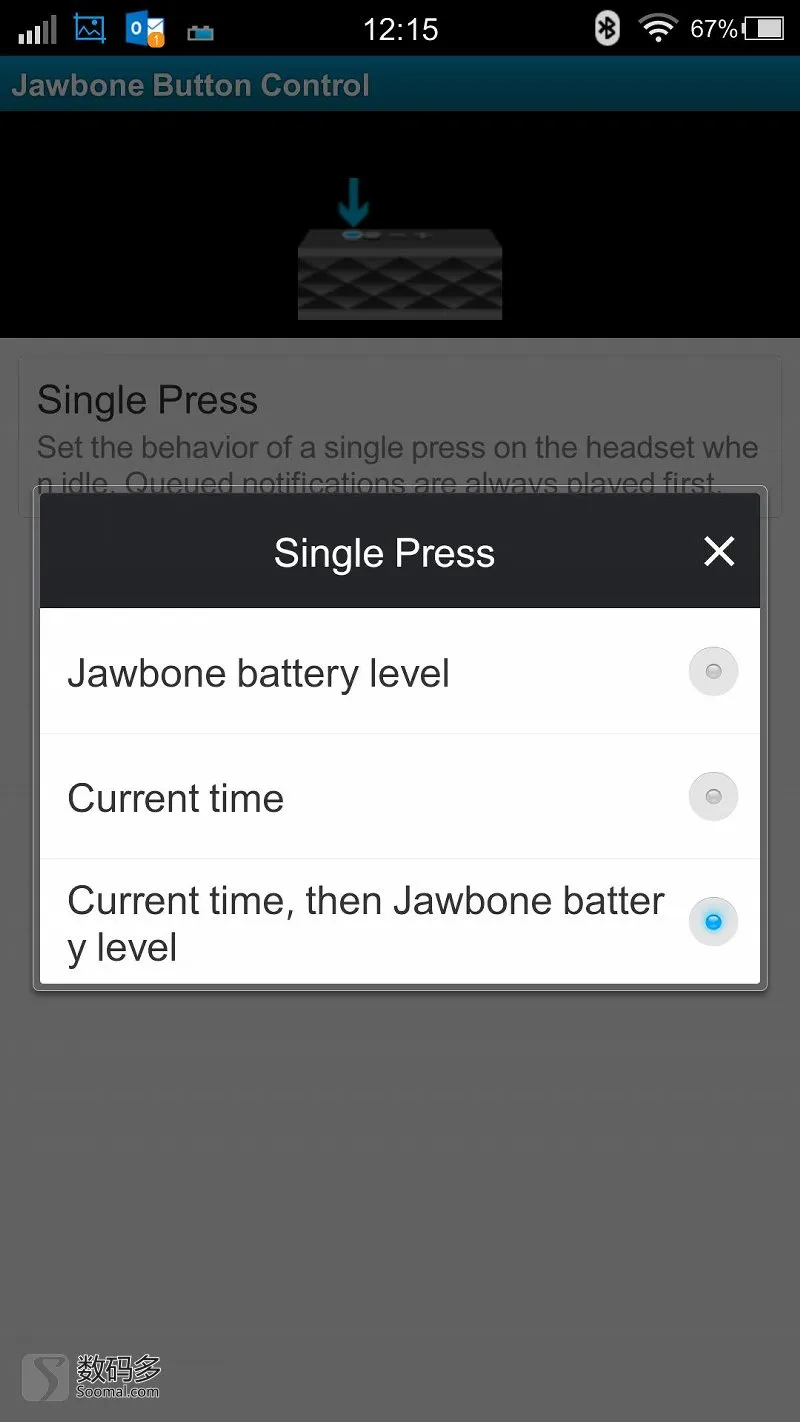Viewport: 800px width, 1422px height.
Task: Select the Jawbone battery level option
Action: (400, 671)
